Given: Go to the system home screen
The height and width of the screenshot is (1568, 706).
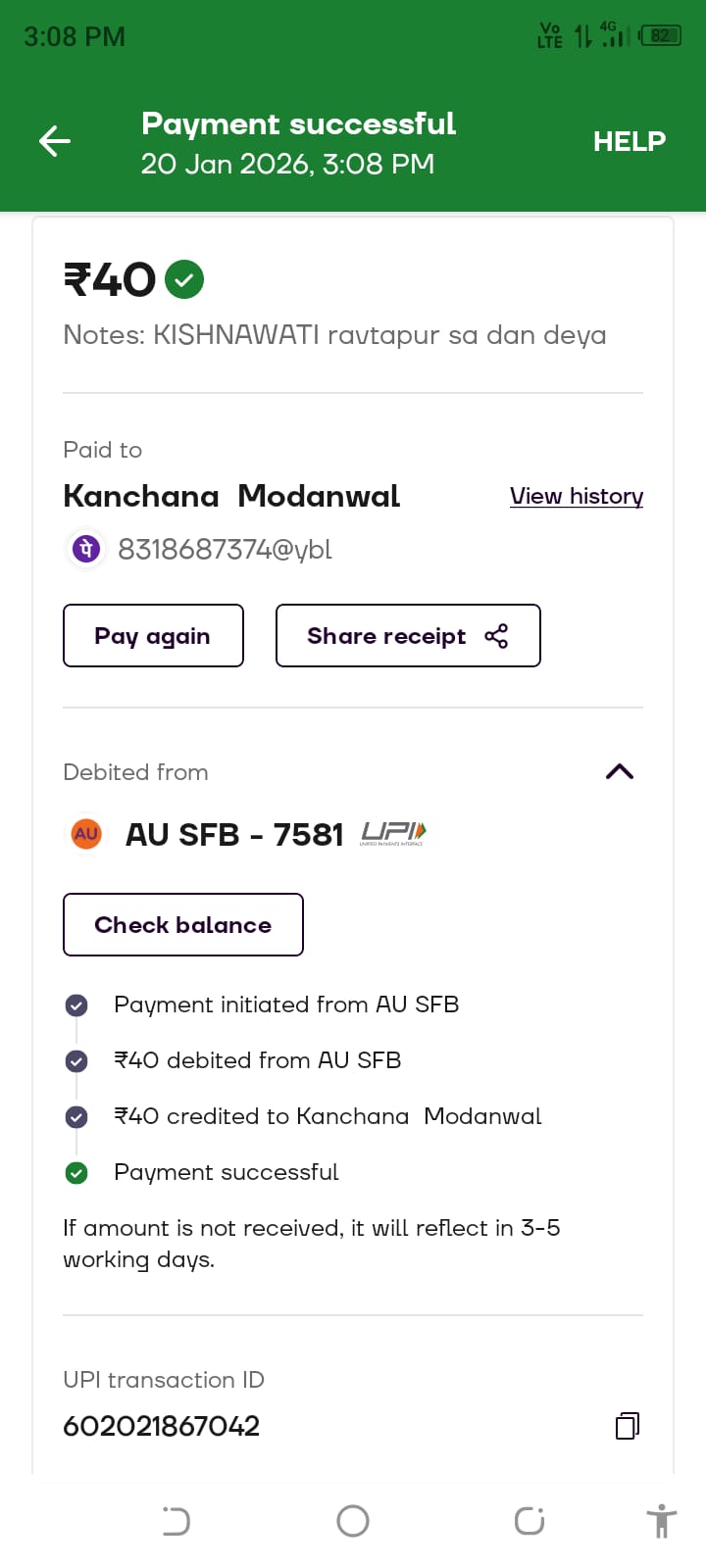Looking at the screenshot, I should 353,1521.
